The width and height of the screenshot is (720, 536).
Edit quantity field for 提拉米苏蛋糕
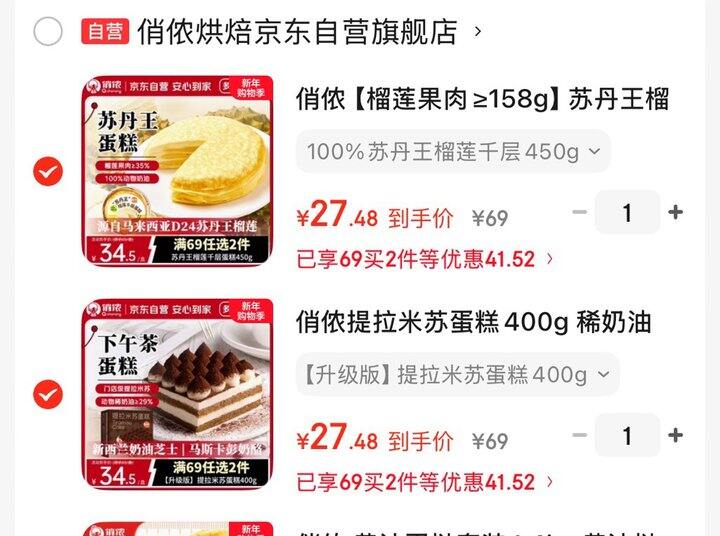point(627,436)
